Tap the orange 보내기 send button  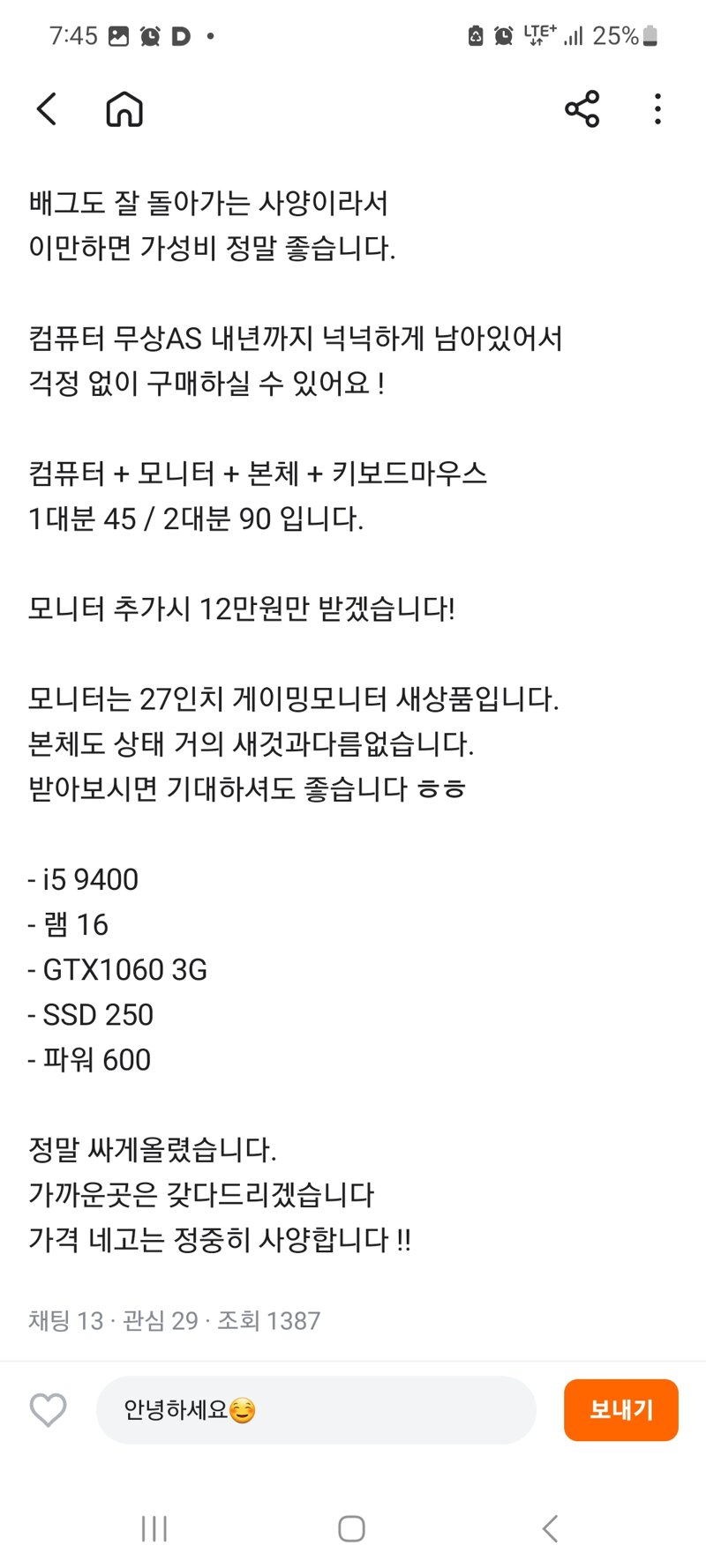pos(621,1410)
